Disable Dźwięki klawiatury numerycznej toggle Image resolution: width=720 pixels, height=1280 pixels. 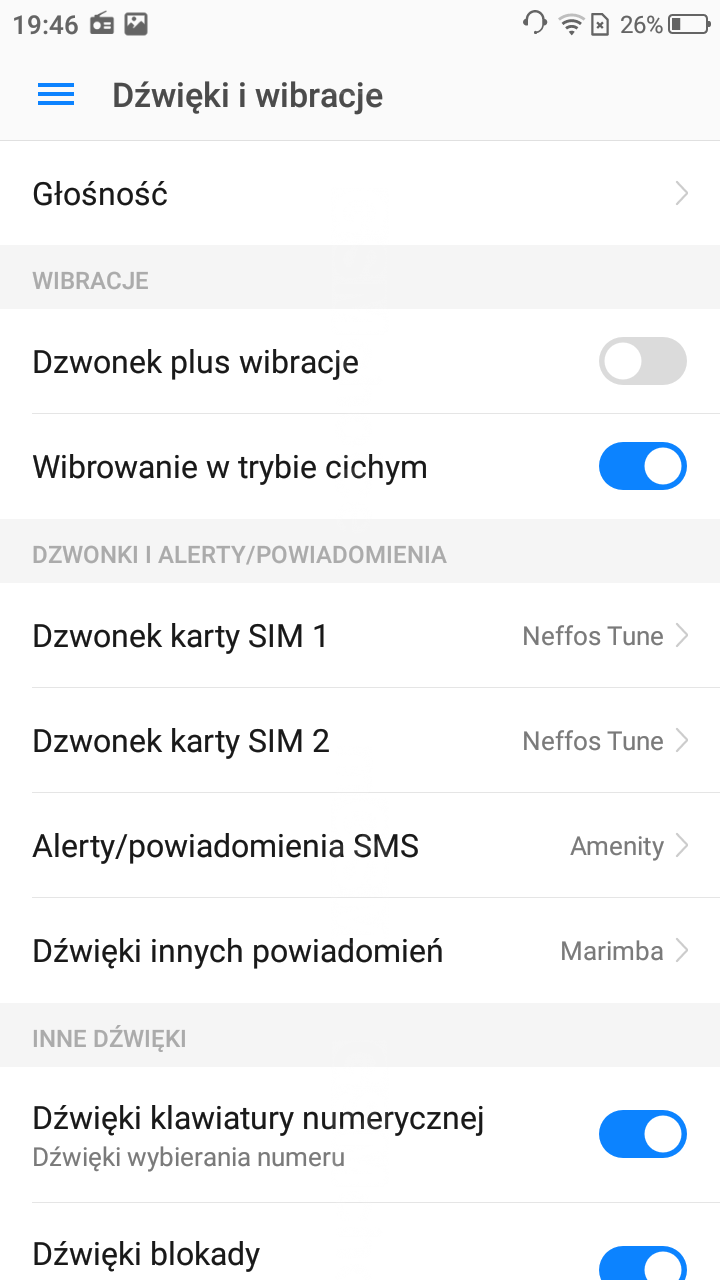[642, 1134]
